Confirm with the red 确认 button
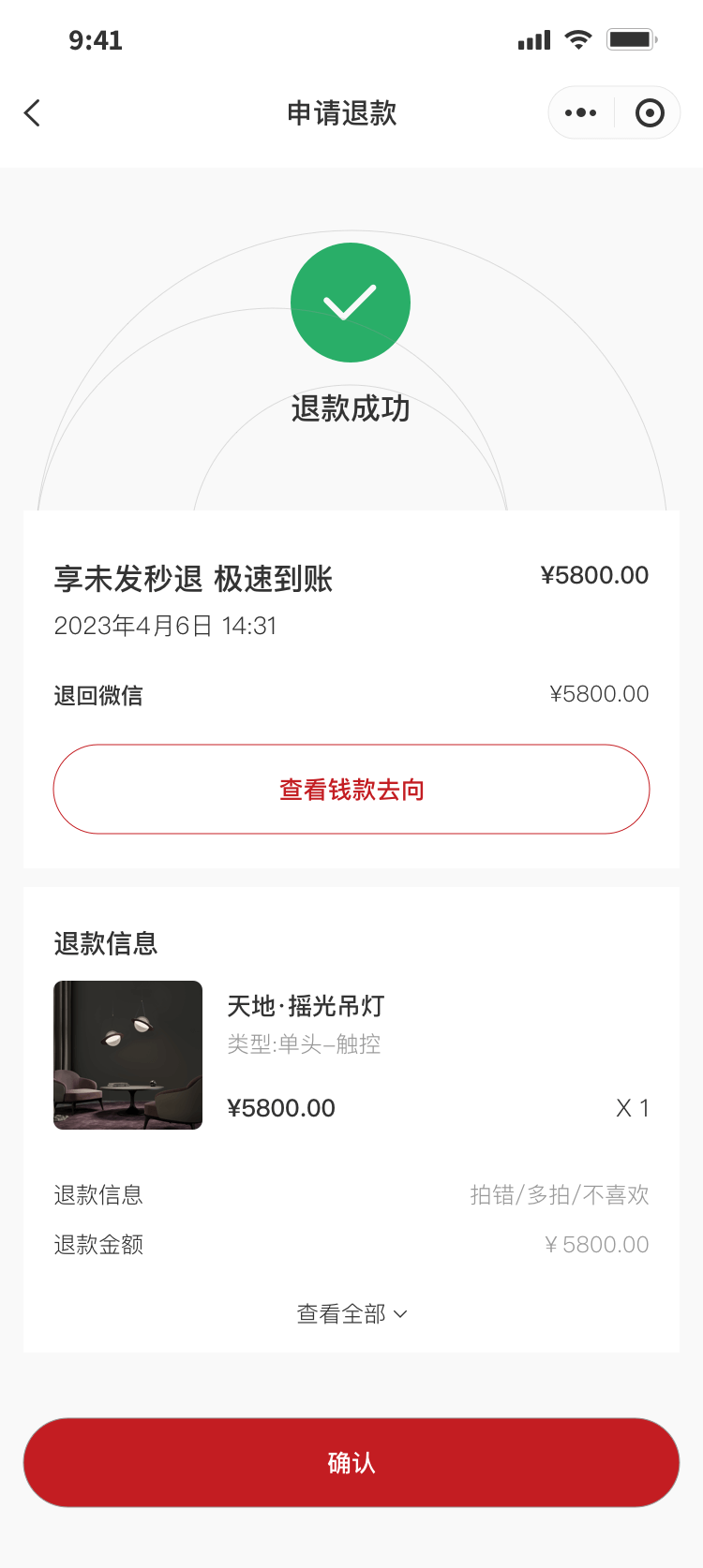This screenshot has width=703, height=1568. tap(351, 1462)
